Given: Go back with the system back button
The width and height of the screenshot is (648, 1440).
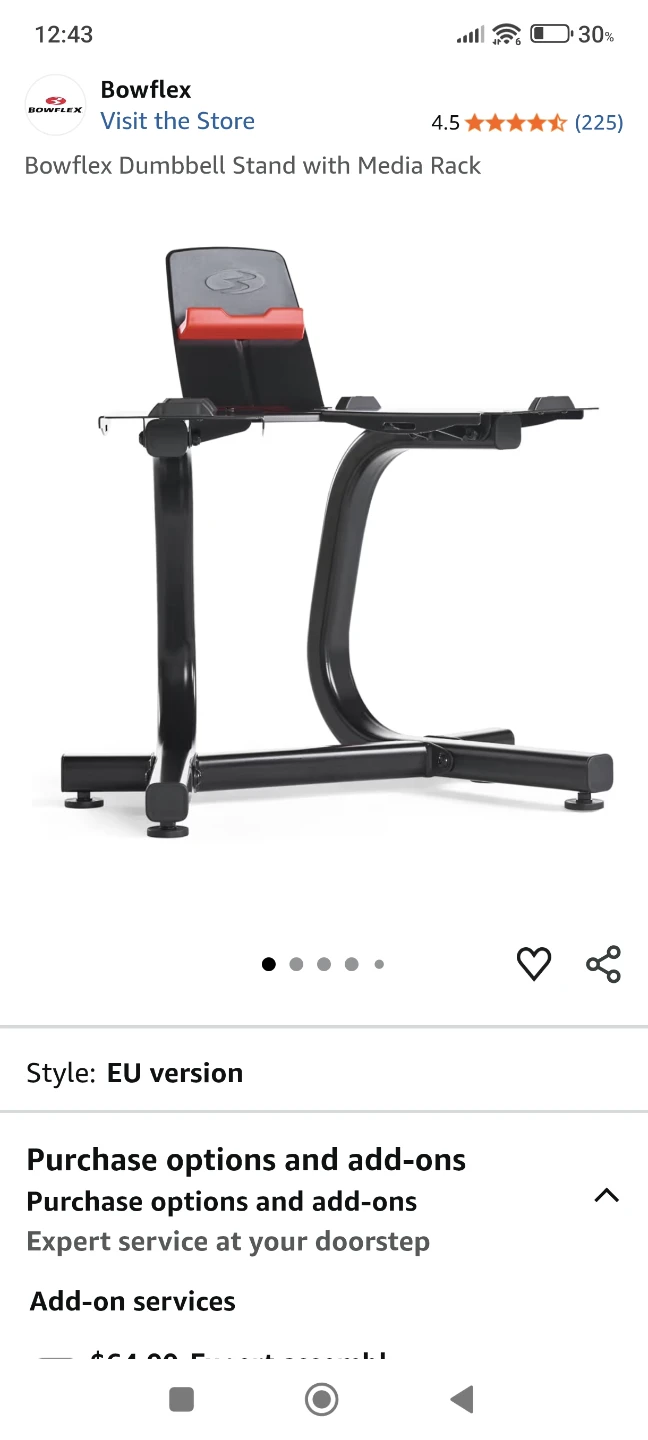Looking at the screenshot, I should coord(462,1399).
